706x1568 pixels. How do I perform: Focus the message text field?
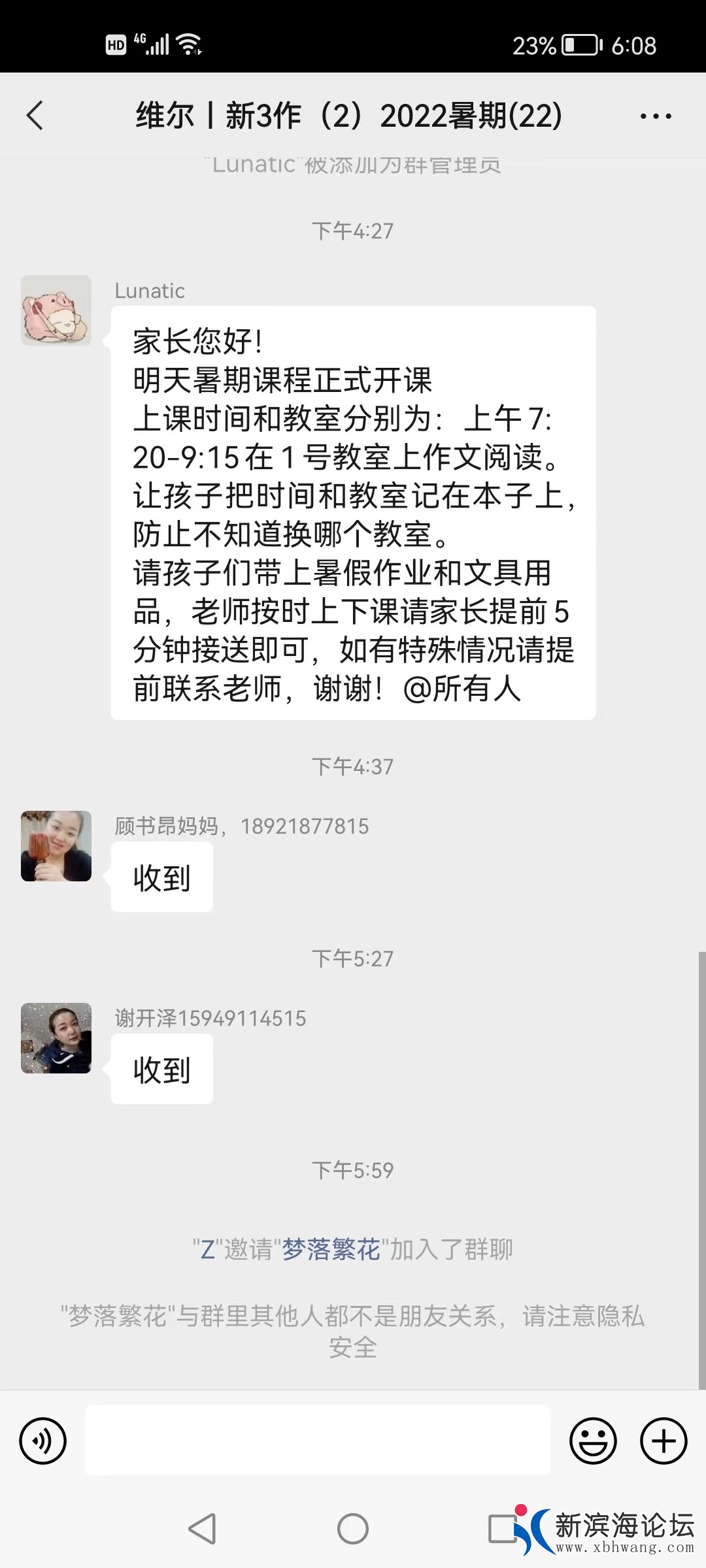pos(318,1441)
